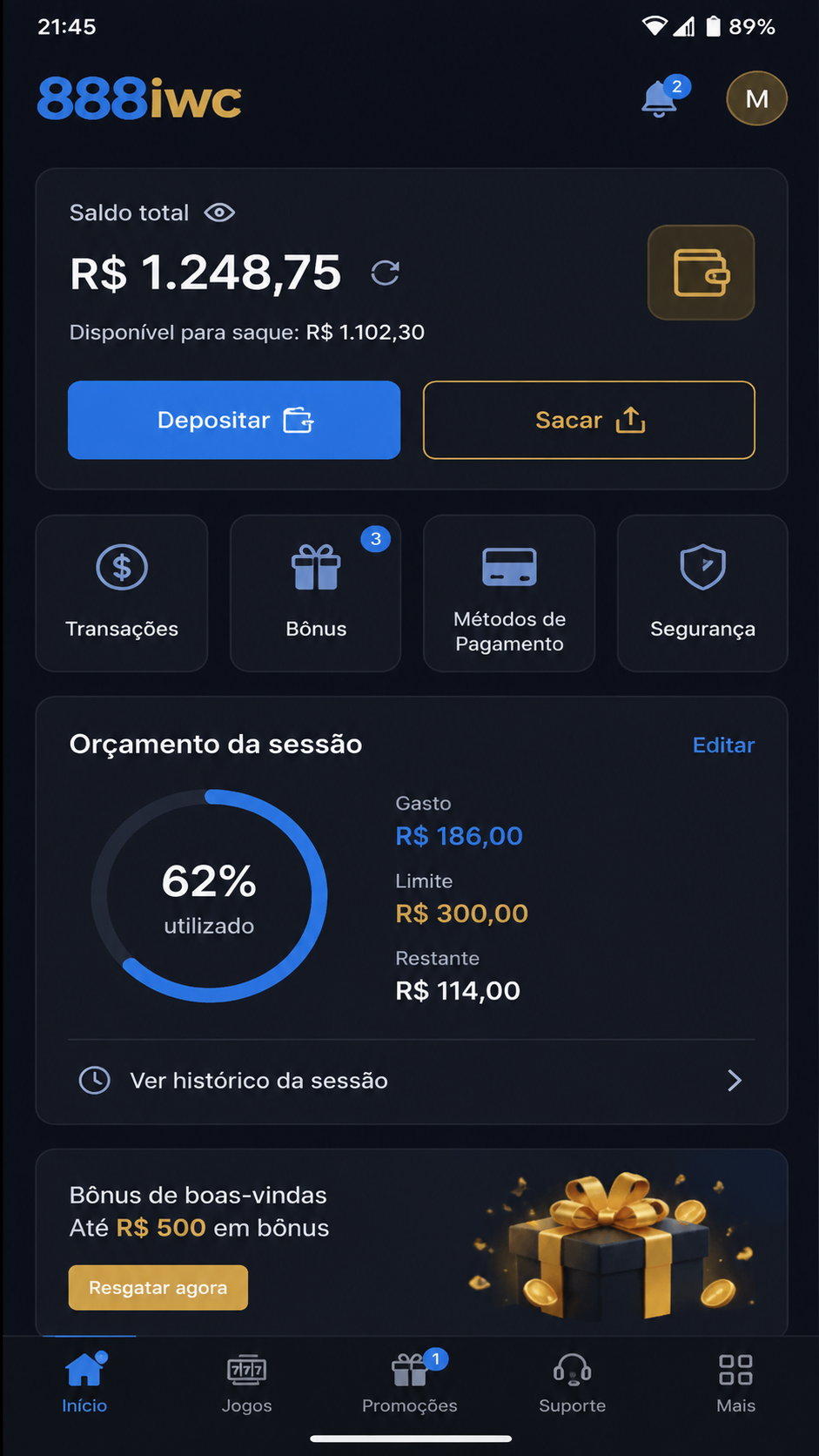Open the Segurança tile
The image size is (819, 1456).
point(702,593)
